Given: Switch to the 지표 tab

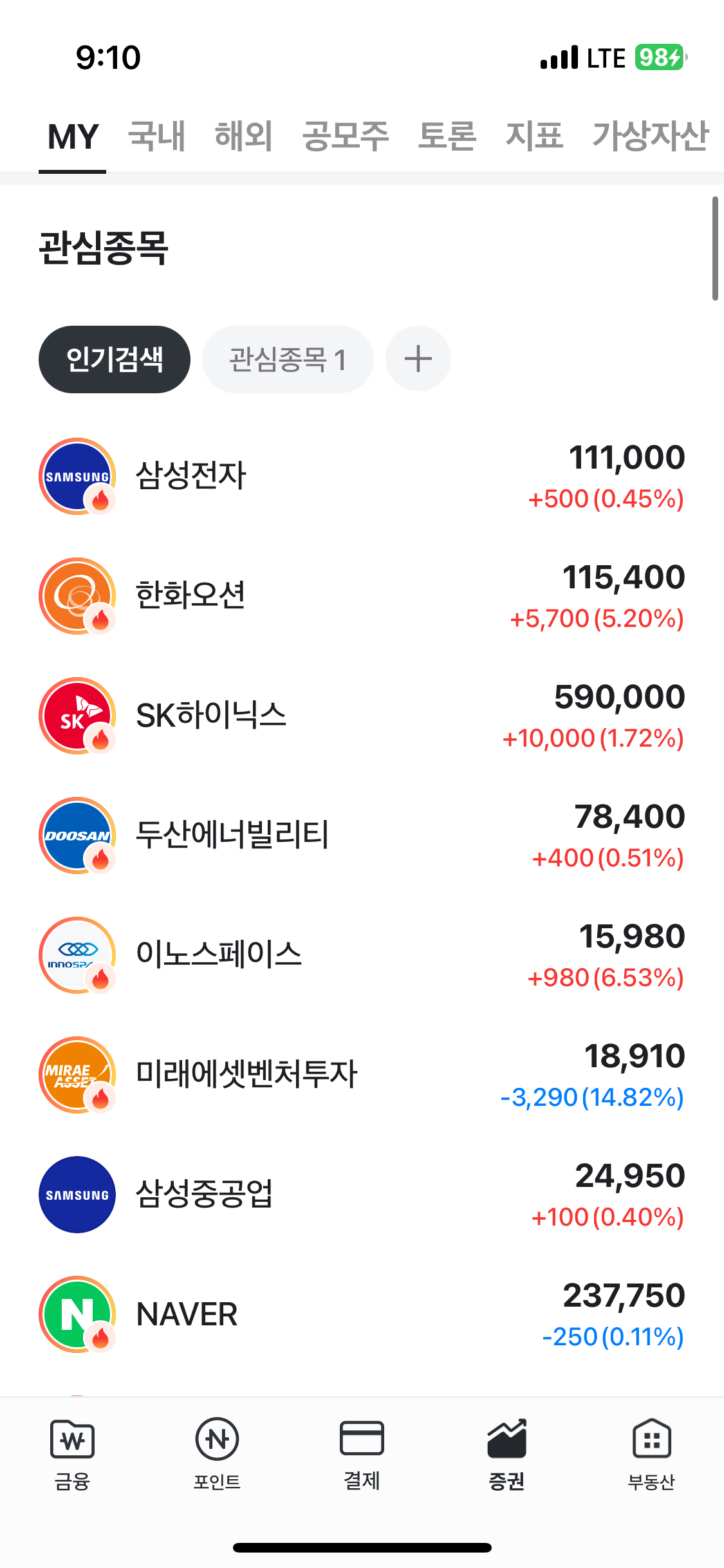Looking at the screenshot, I should [x=534, y=136].
